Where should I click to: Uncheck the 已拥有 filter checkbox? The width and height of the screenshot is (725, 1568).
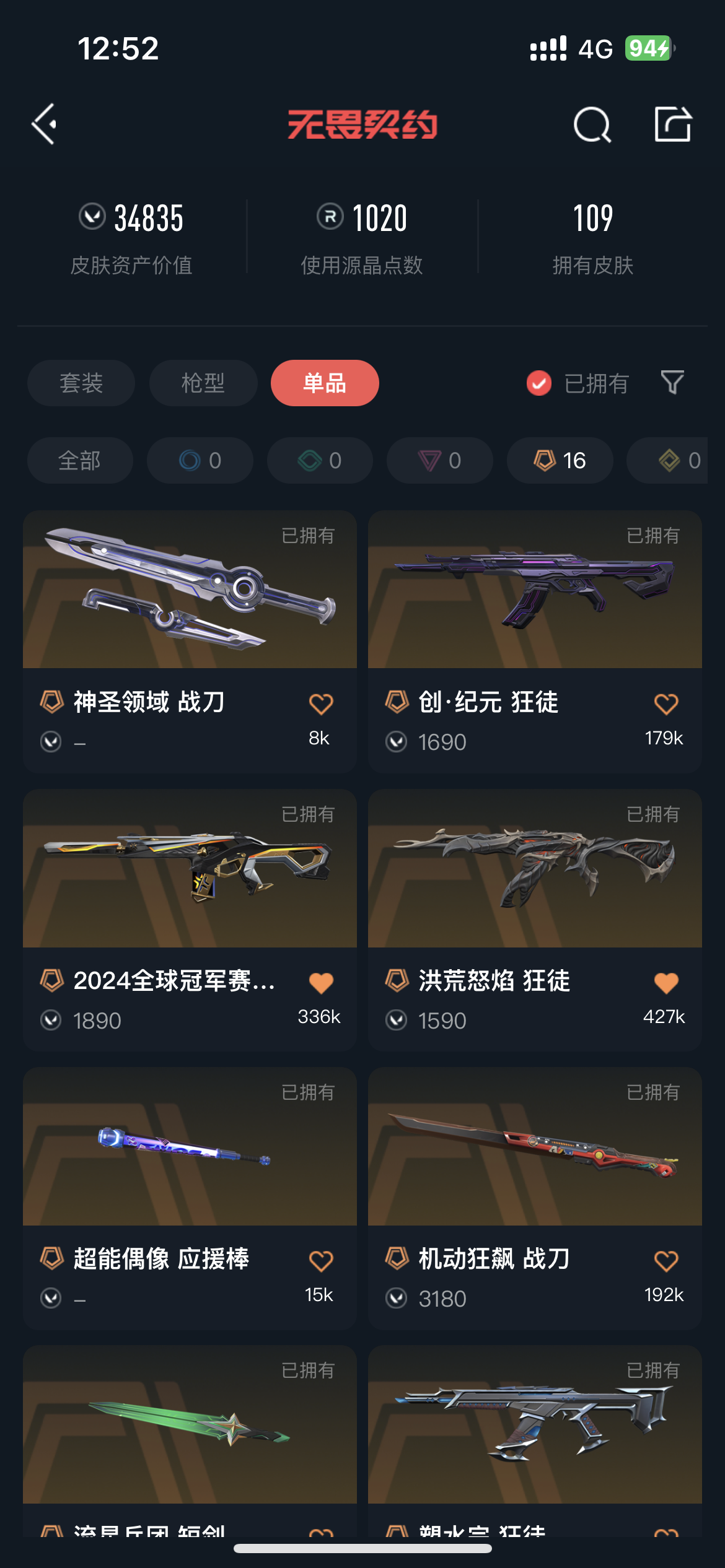(x=539, y=383)
